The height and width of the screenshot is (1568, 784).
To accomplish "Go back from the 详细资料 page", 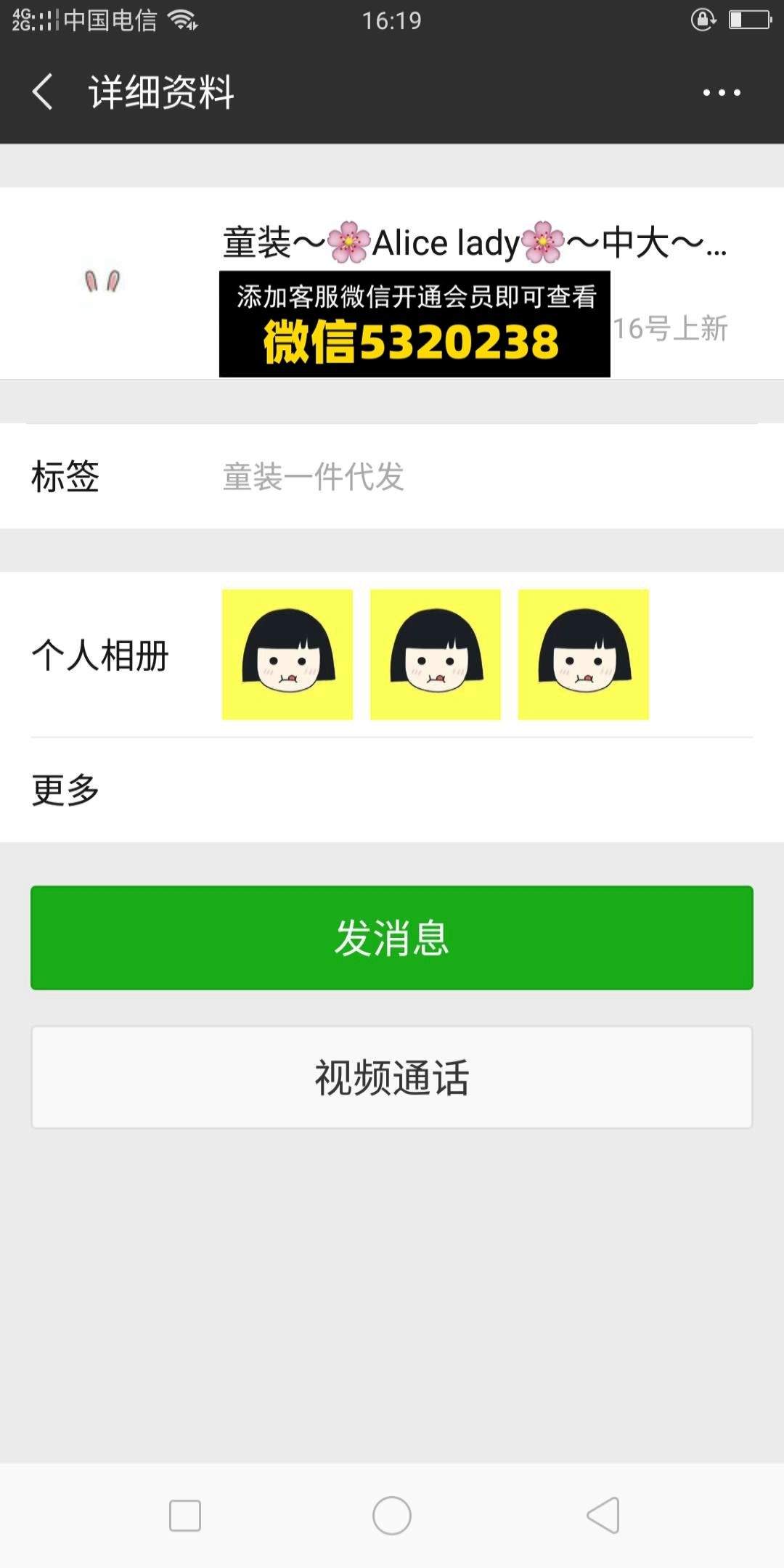I will coord(43,92).
